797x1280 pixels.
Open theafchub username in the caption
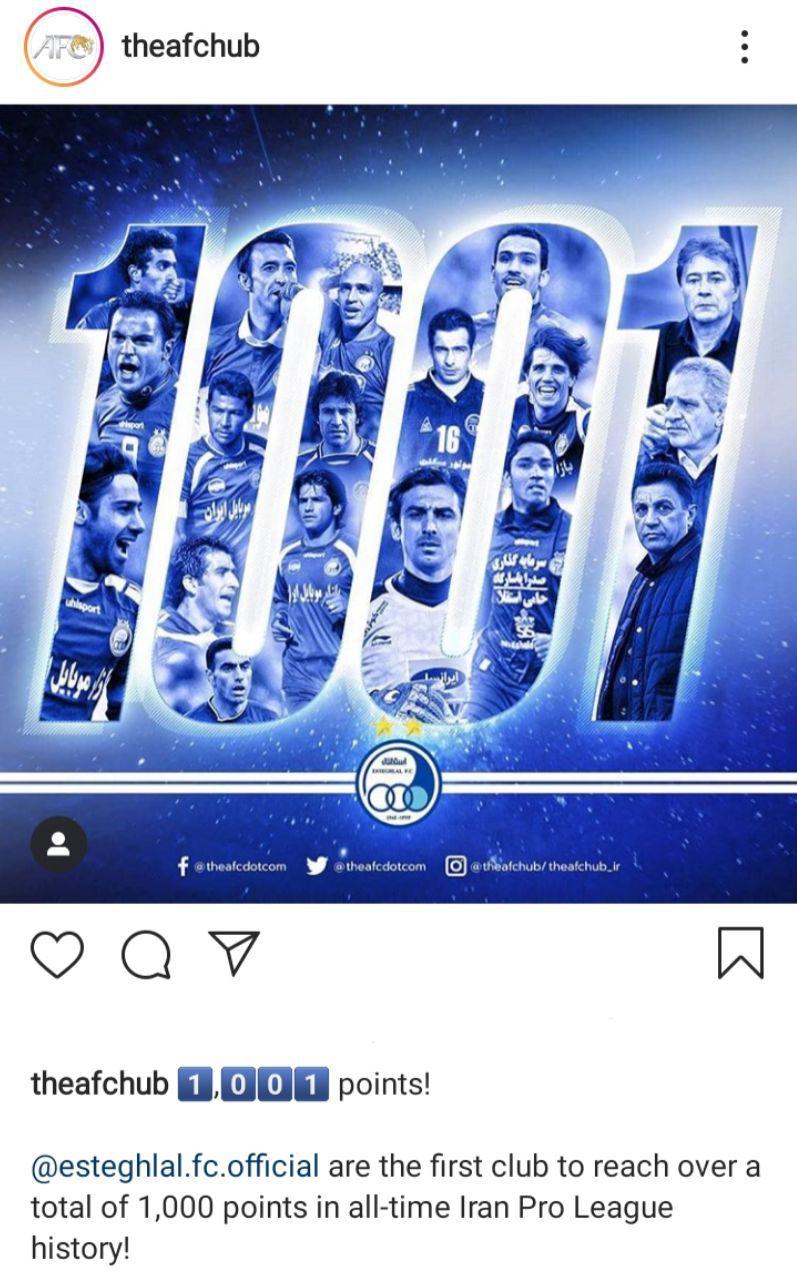(x=99, y=1084)
